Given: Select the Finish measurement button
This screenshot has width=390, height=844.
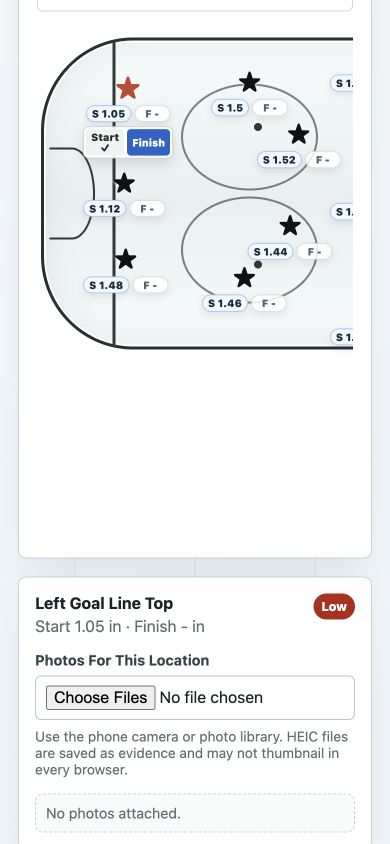Looking at the screenshot, I should coord(148,143).
